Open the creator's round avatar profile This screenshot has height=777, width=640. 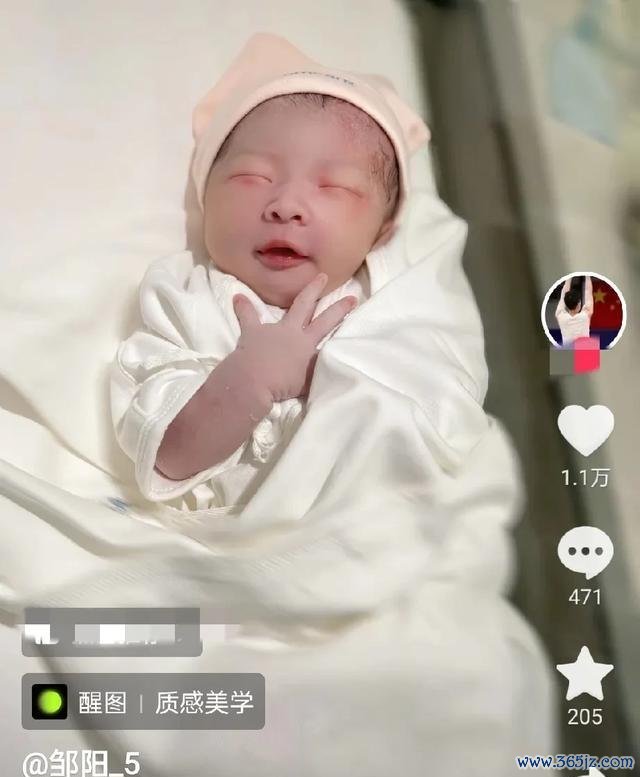point(583,313)
